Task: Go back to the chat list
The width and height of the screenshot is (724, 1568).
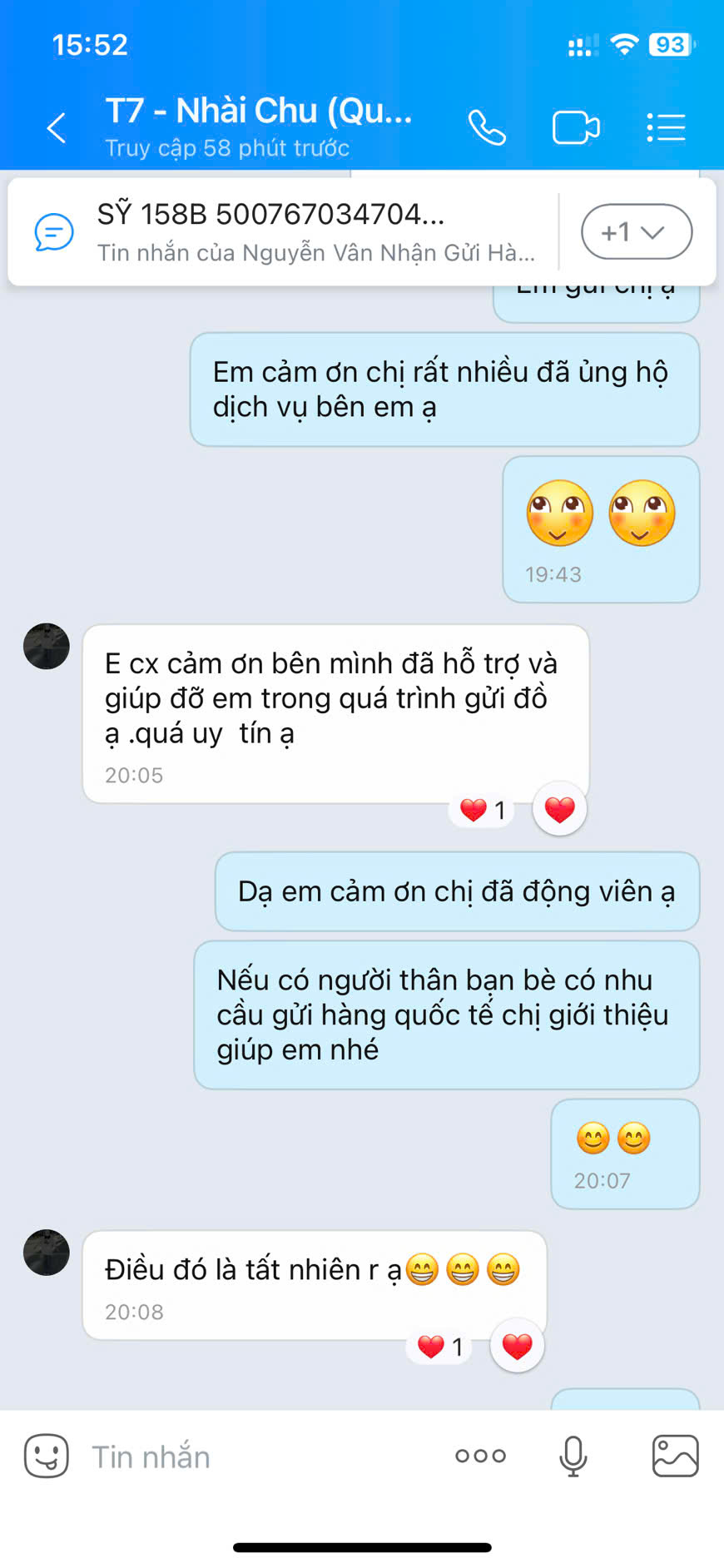Action: pos(57,128)
